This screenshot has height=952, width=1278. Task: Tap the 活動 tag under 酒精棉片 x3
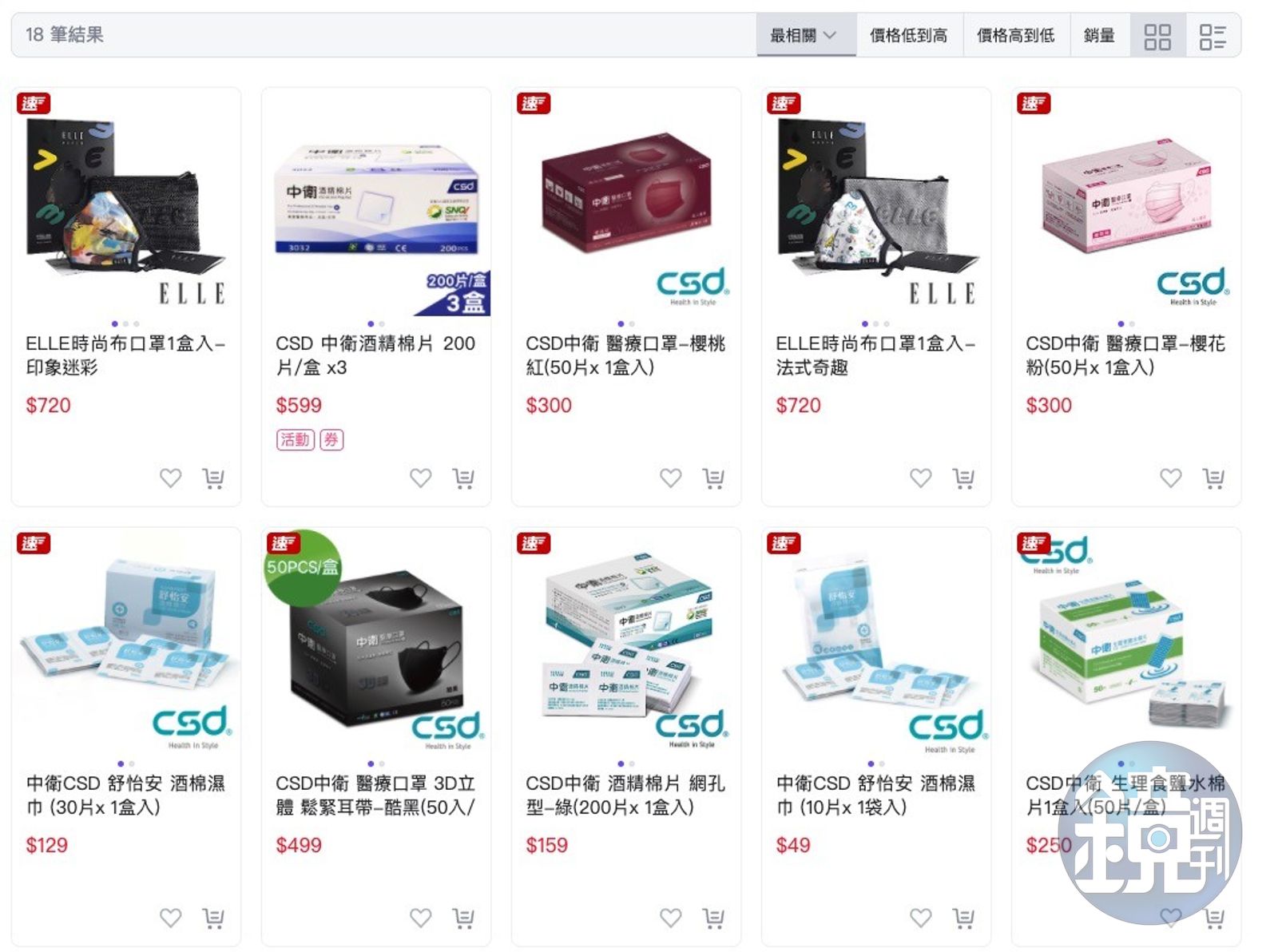click(x=294, y=439)
